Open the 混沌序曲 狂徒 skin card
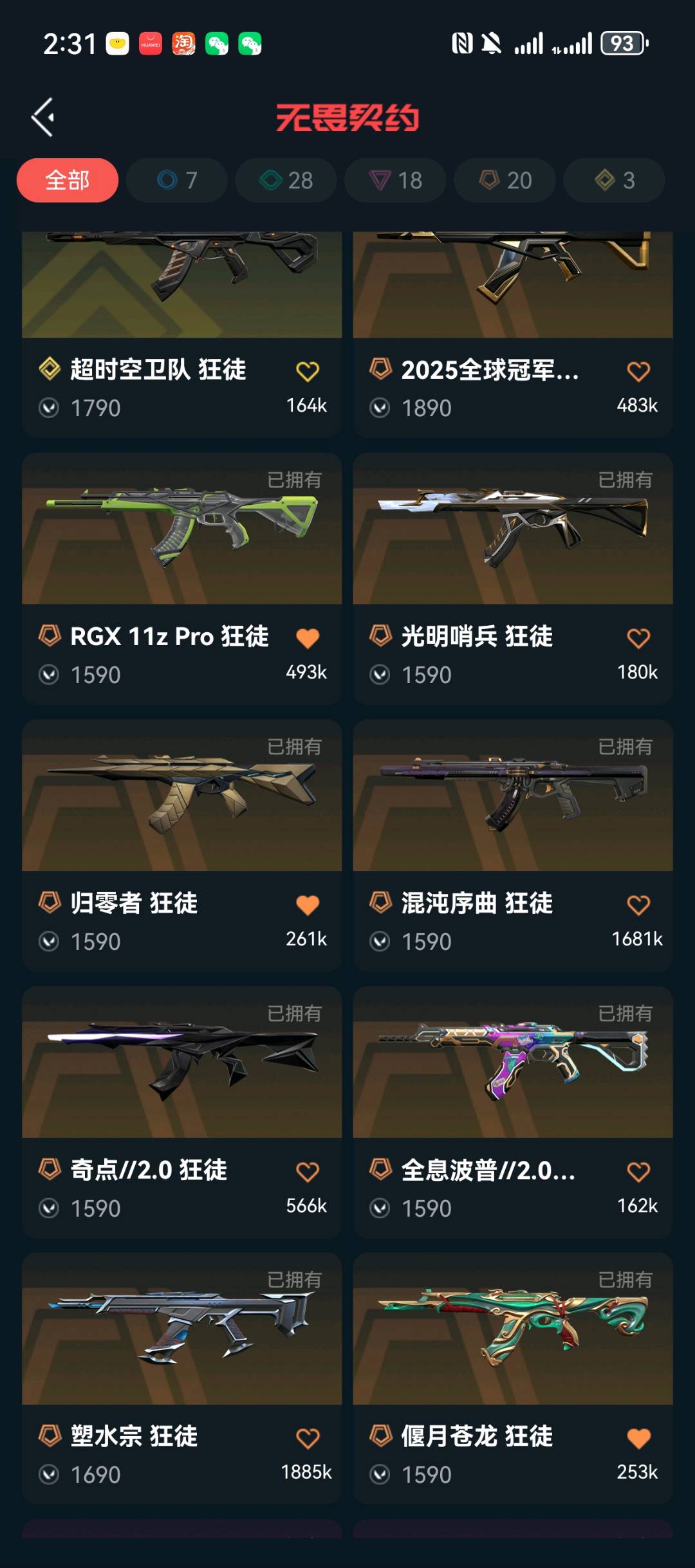 (512, 796)
